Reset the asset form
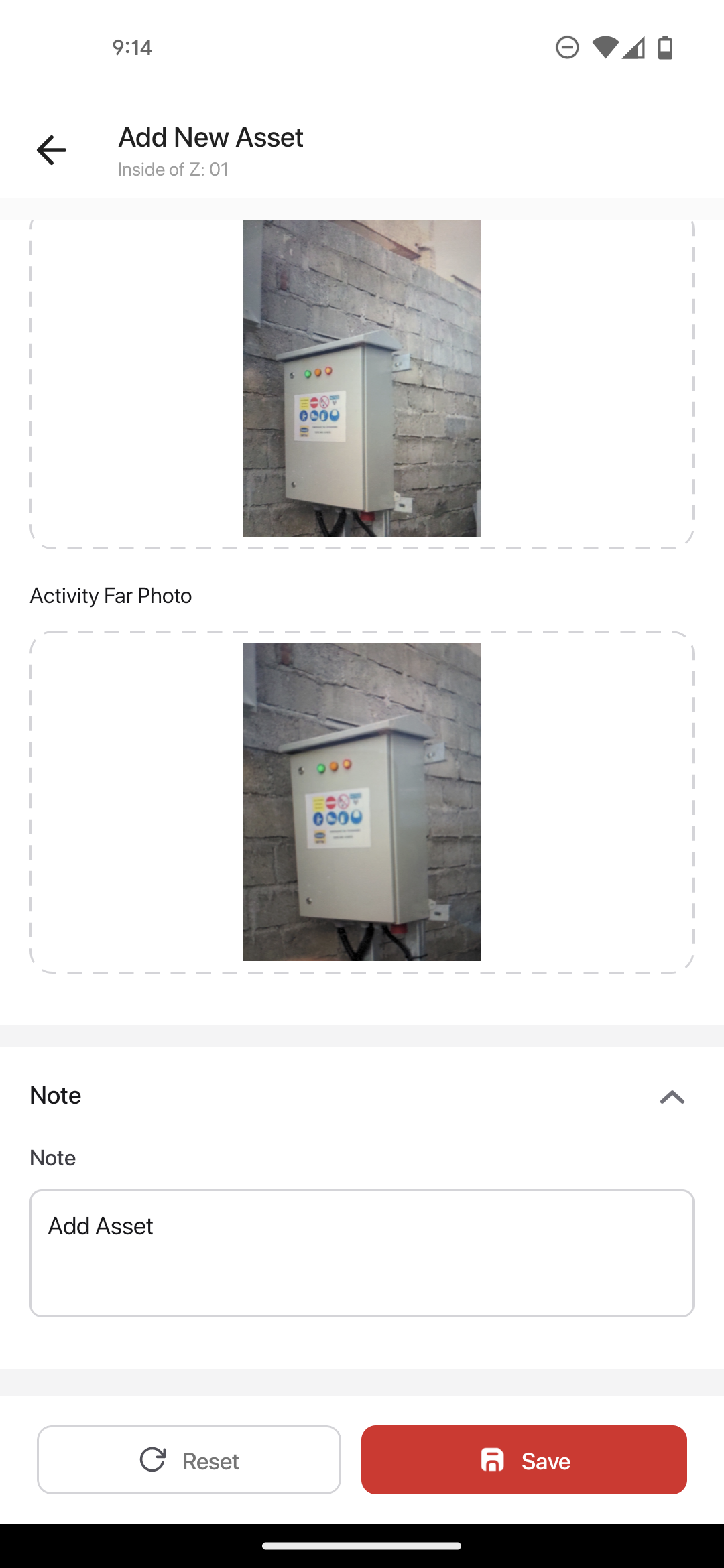Screen dimensions: 724x1568 pos(189,1459)
